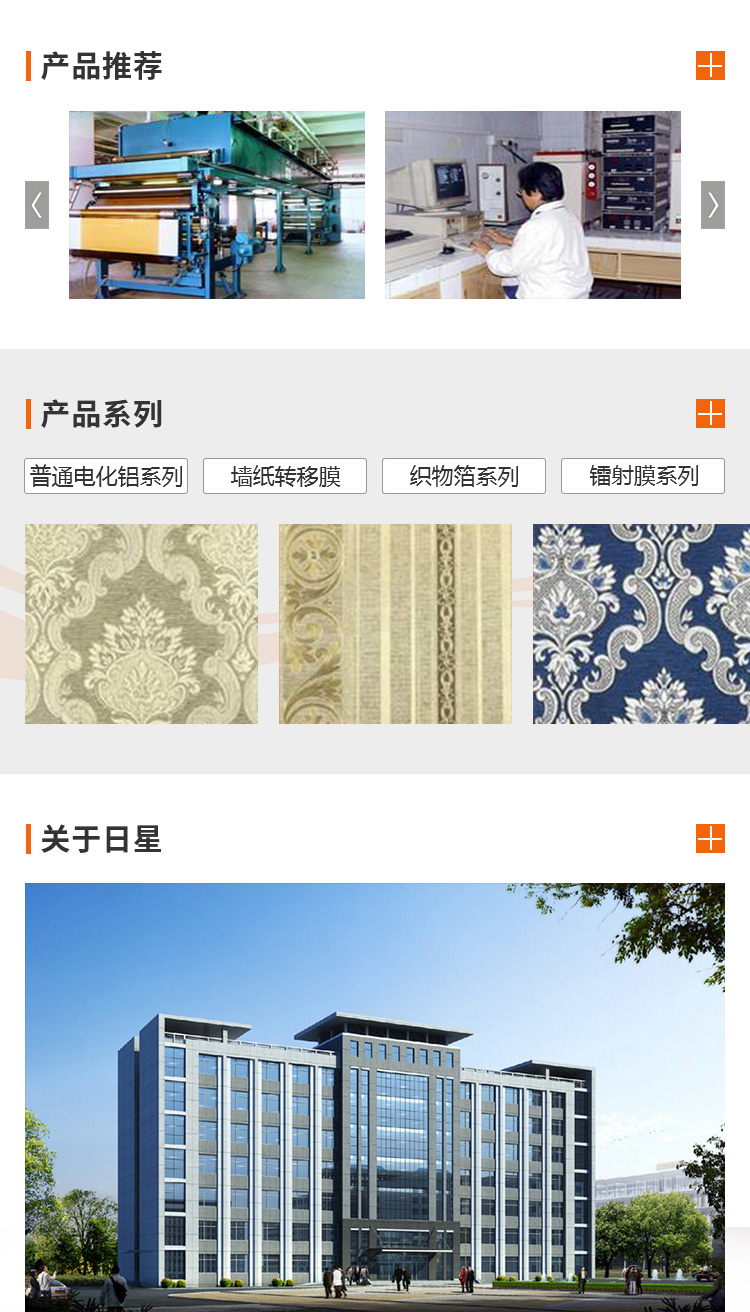View the 镭射膜系列 category

pos(643,476)
